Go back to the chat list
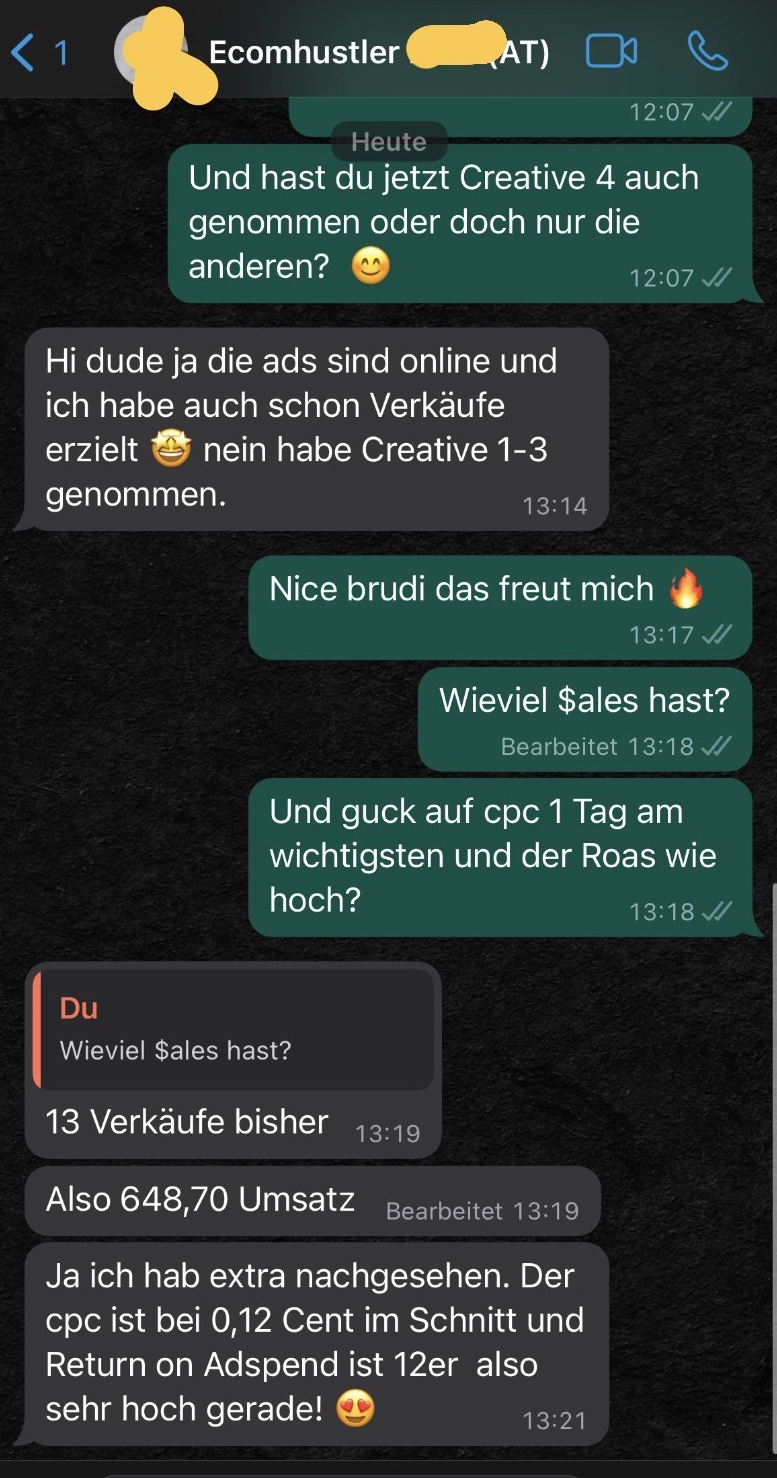The width and height of the screenshot is (777, 1478). 37,52
